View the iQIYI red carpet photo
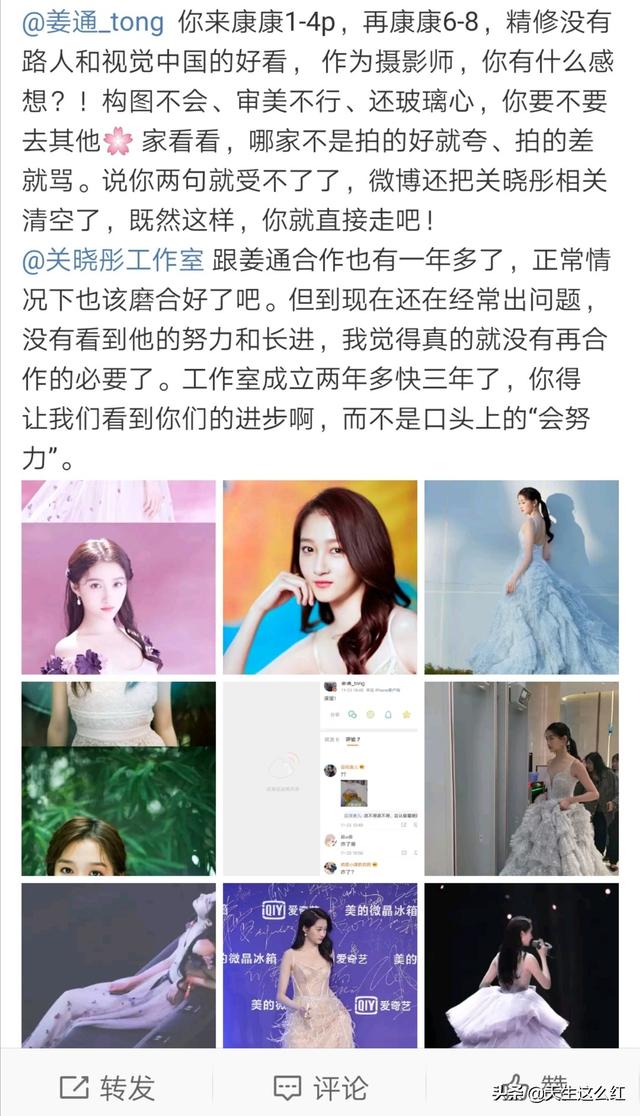The height and width of the screenshot is (1116, 640). click(x=319, y=965)
